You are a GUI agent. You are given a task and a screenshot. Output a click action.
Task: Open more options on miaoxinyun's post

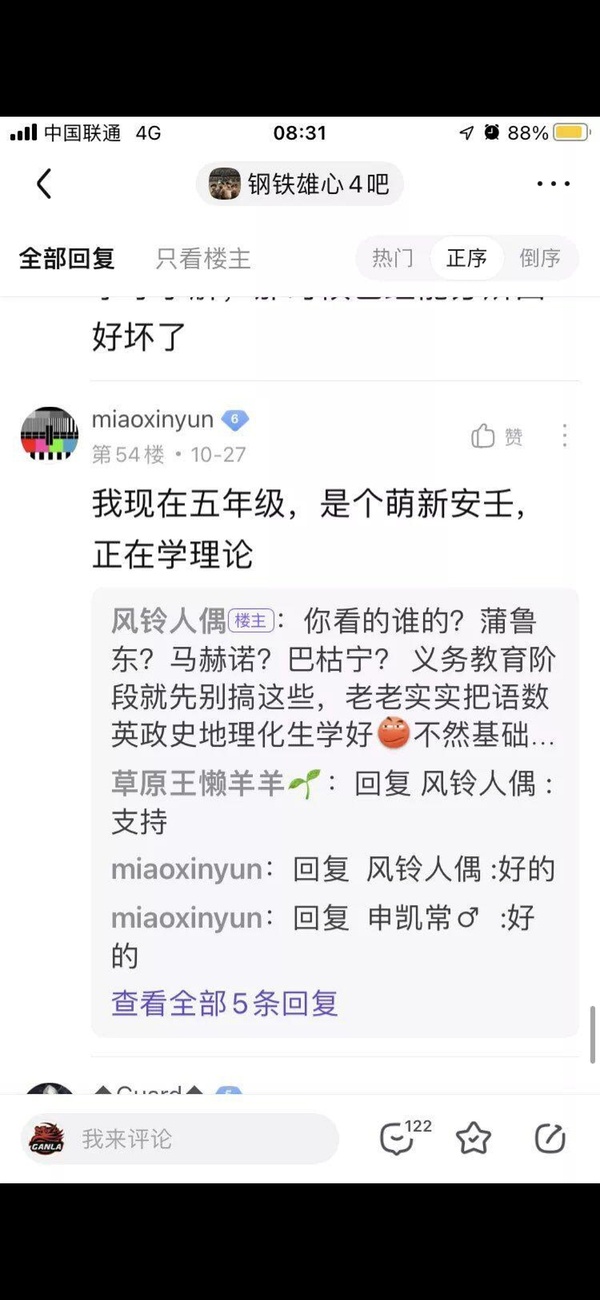point(564,436)
